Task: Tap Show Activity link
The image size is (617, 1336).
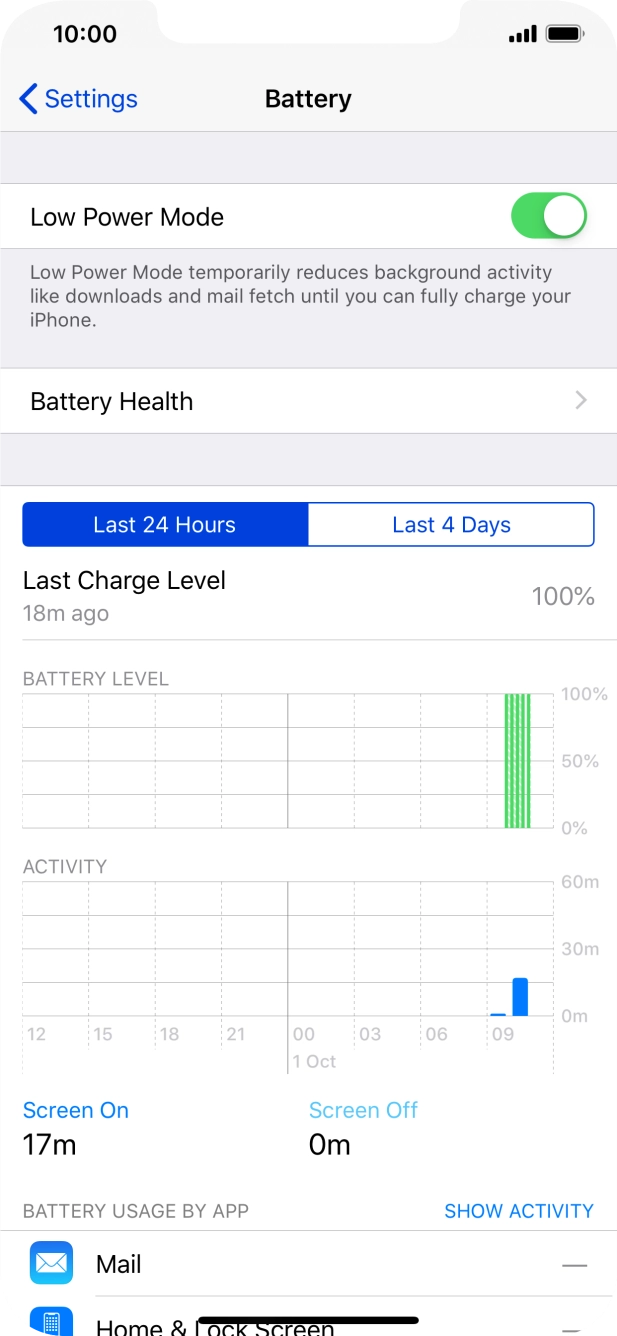Action: [518, 1211]
